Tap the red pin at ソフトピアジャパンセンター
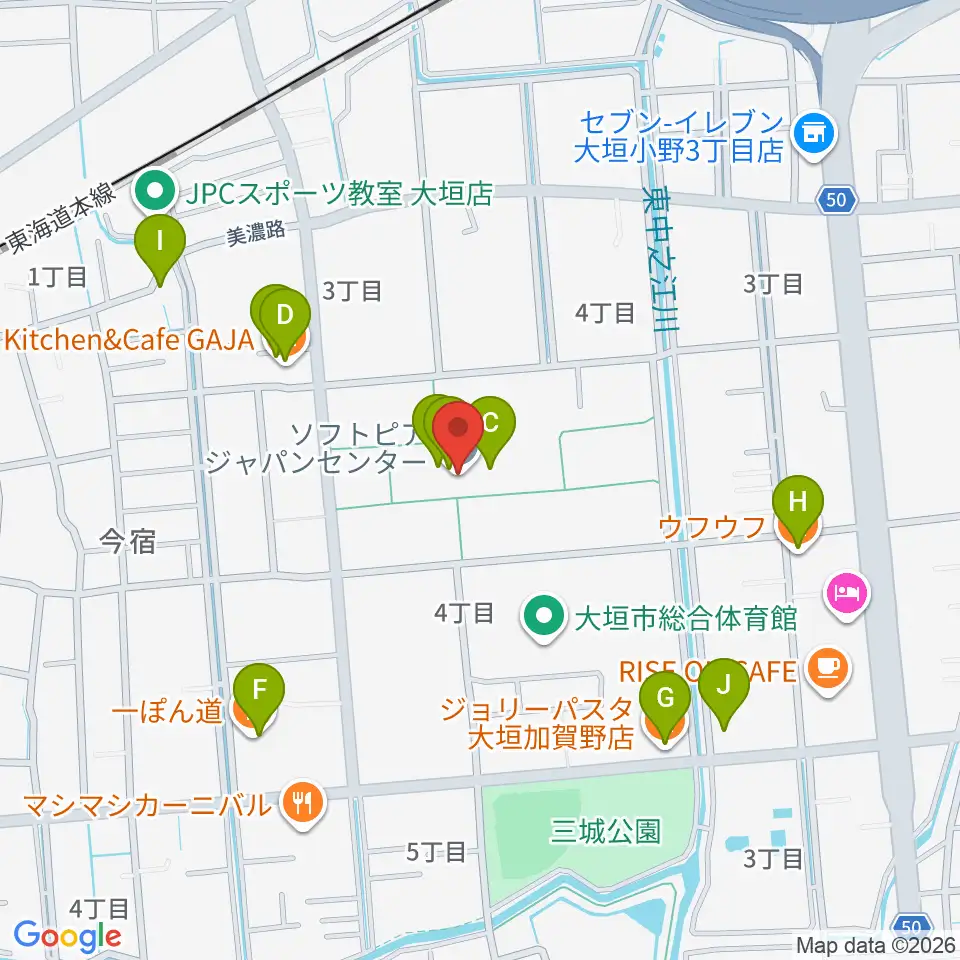 (x=458, y=430)
